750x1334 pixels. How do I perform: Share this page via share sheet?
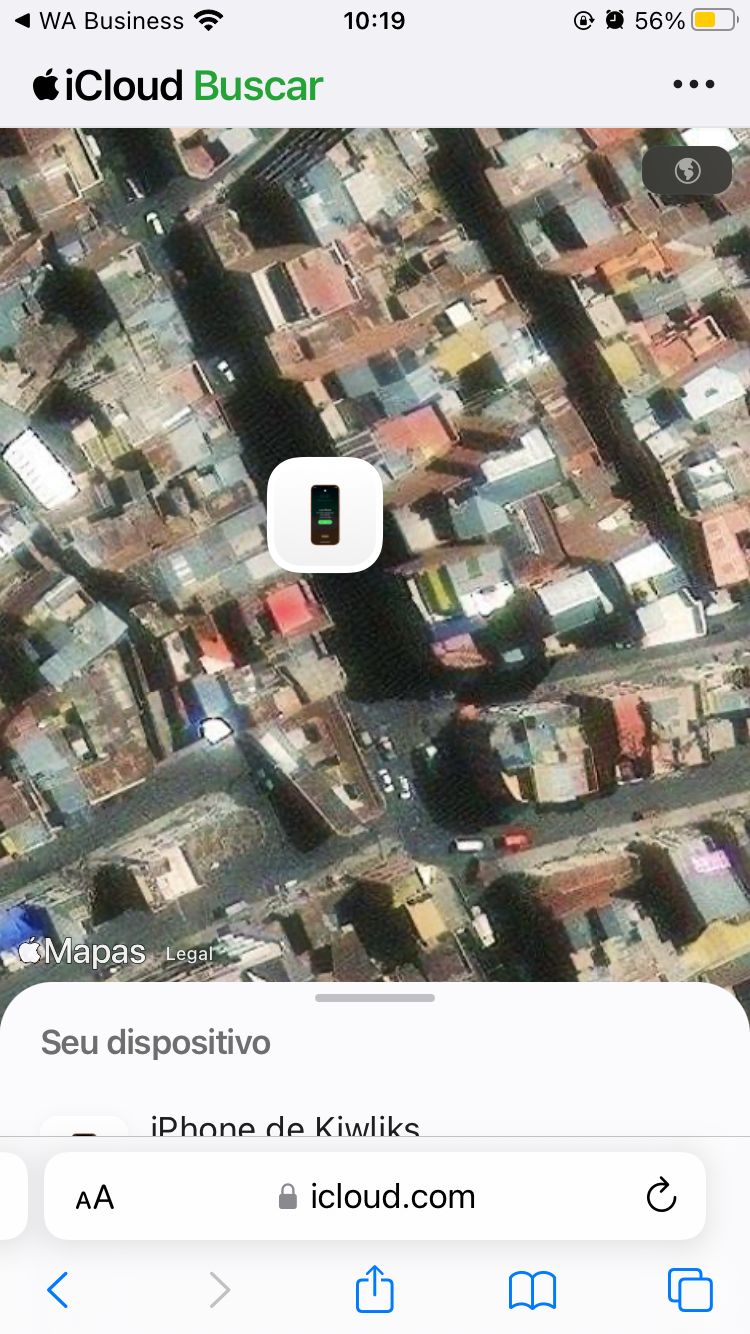pyautogui.click(x=375, y=1289)
